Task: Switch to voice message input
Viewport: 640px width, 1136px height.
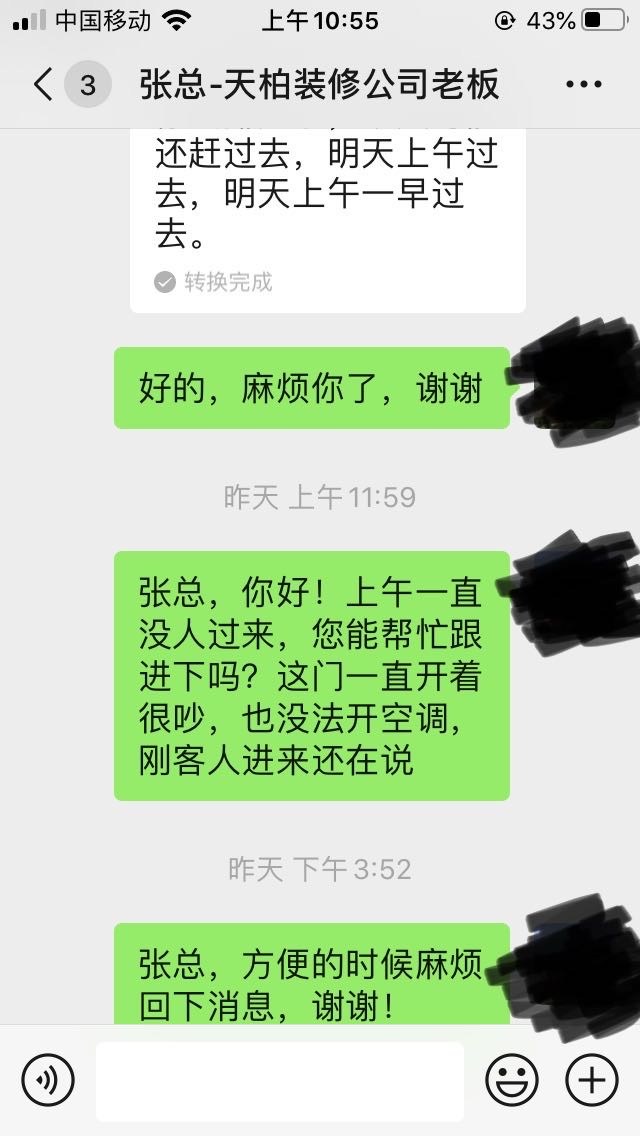Action: tap(48, 1081)
